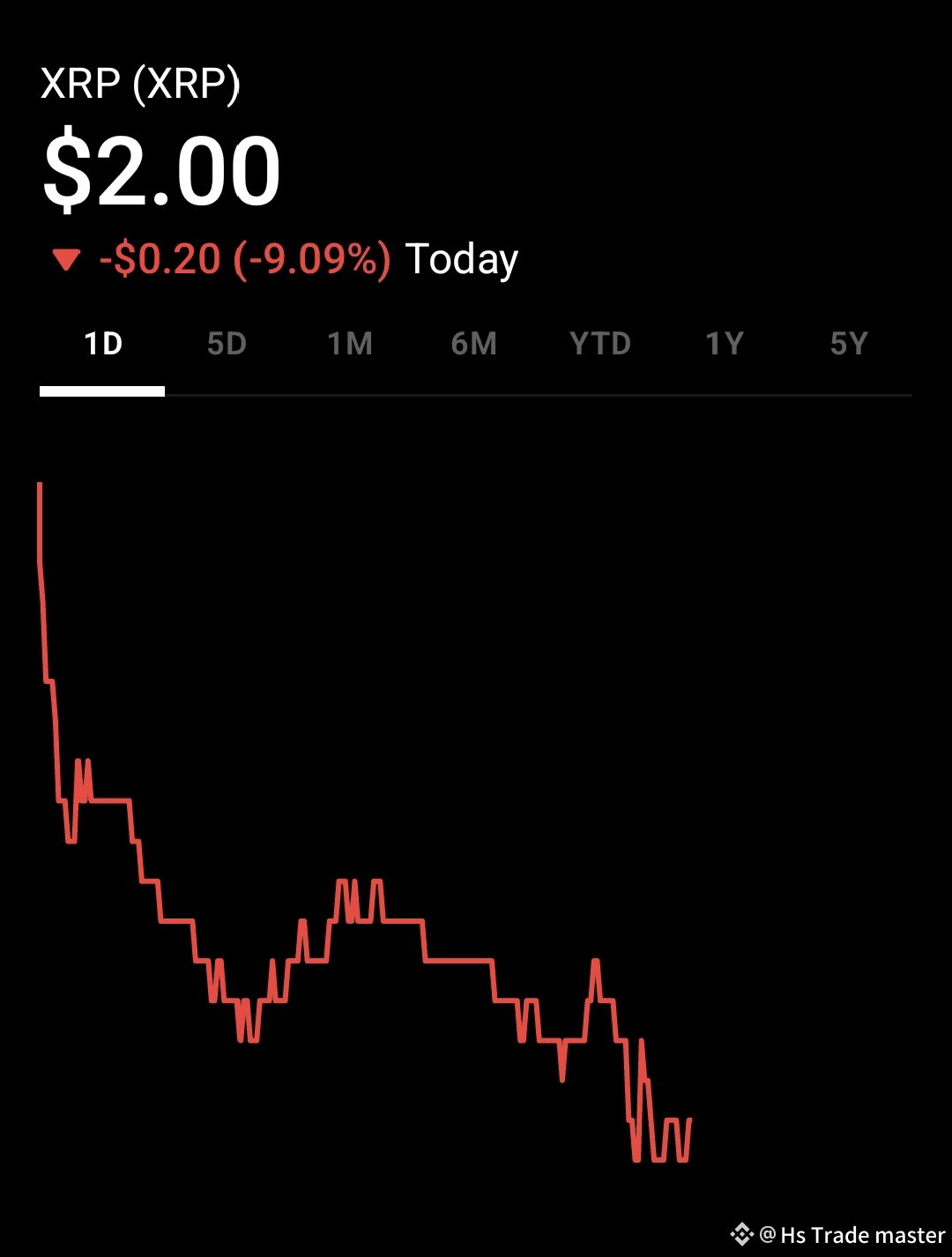
Task: Open the 1Y chart range
Action: tap(725, 344)
